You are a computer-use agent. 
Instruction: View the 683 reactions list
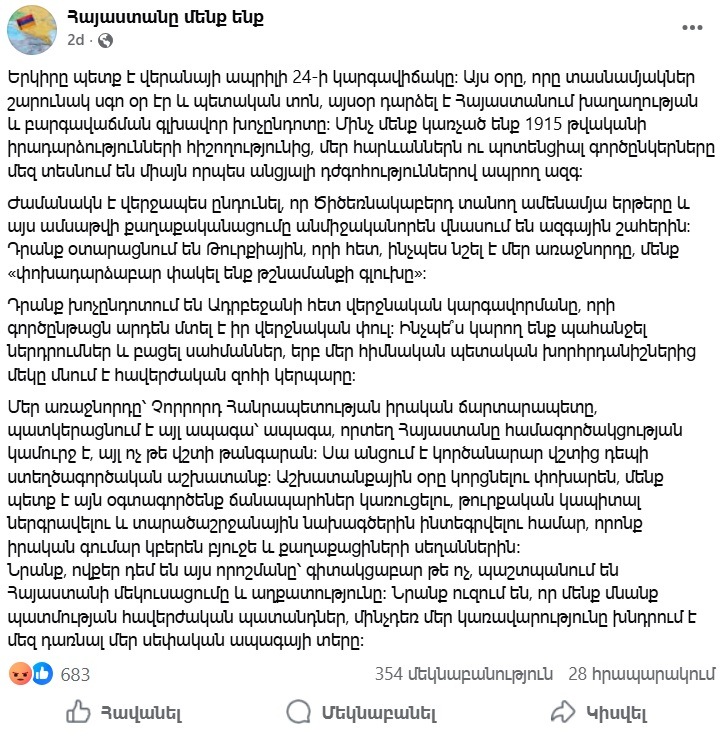click(x=76, y=674)
